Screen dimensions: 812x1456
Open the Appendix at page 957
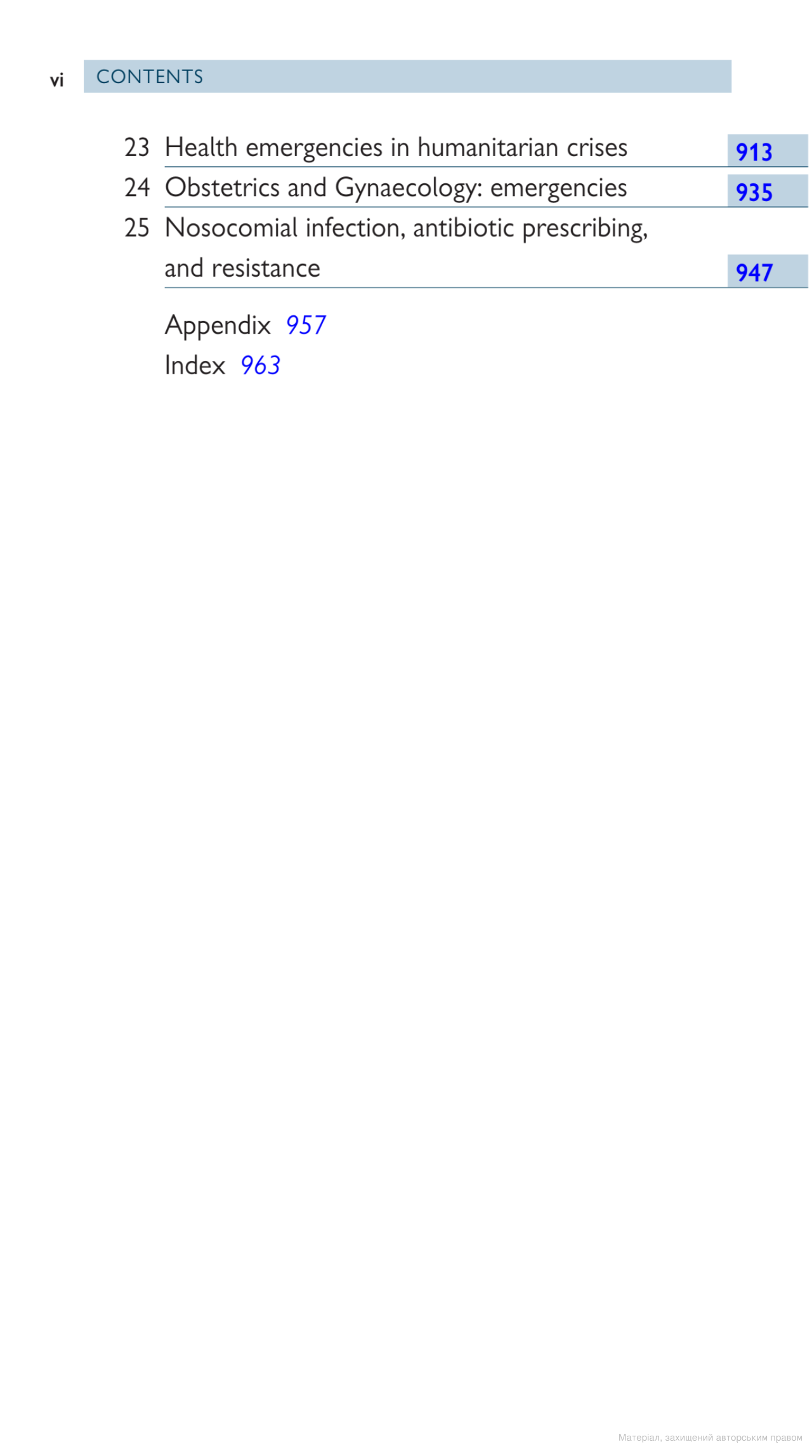click(306, 325)
